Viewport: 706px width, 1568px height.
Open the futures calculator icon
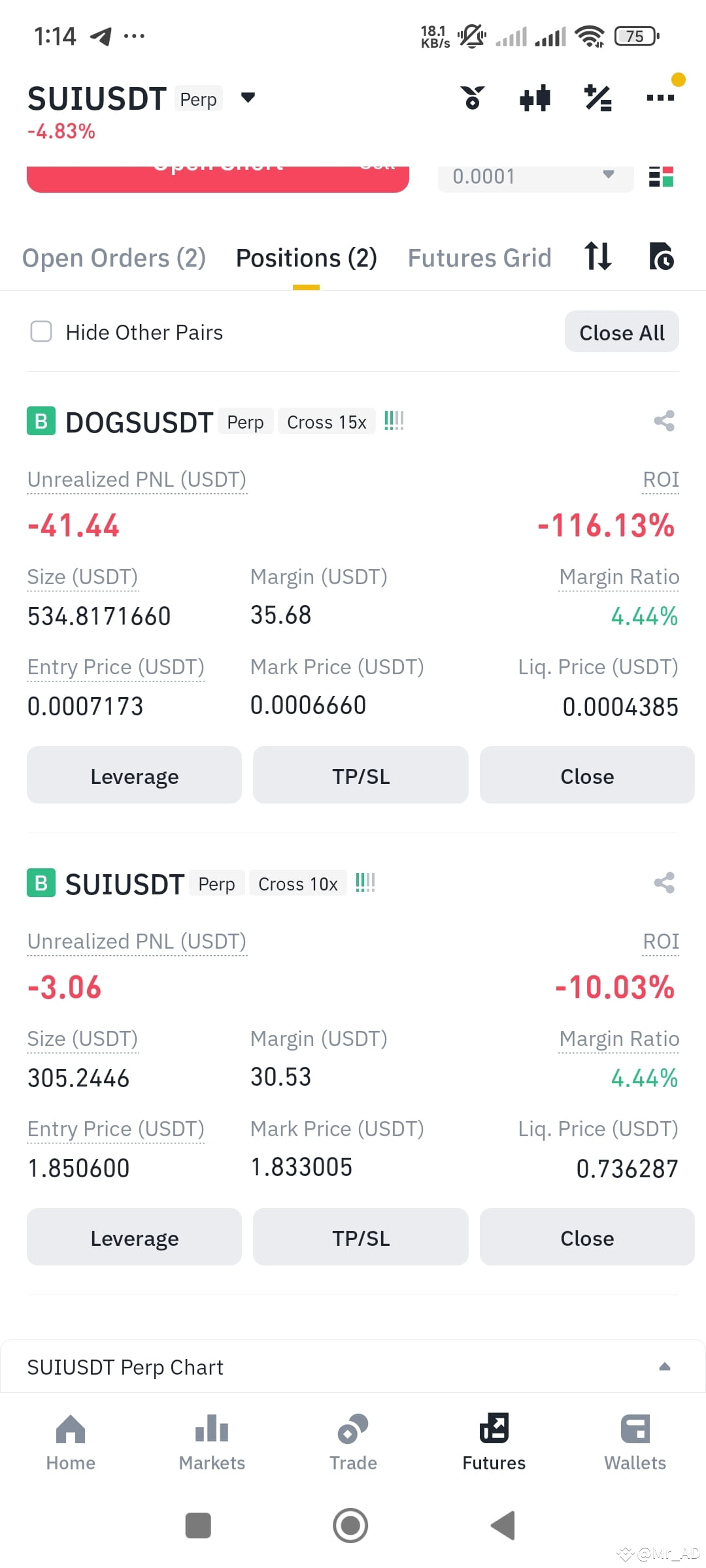[597, 97]
